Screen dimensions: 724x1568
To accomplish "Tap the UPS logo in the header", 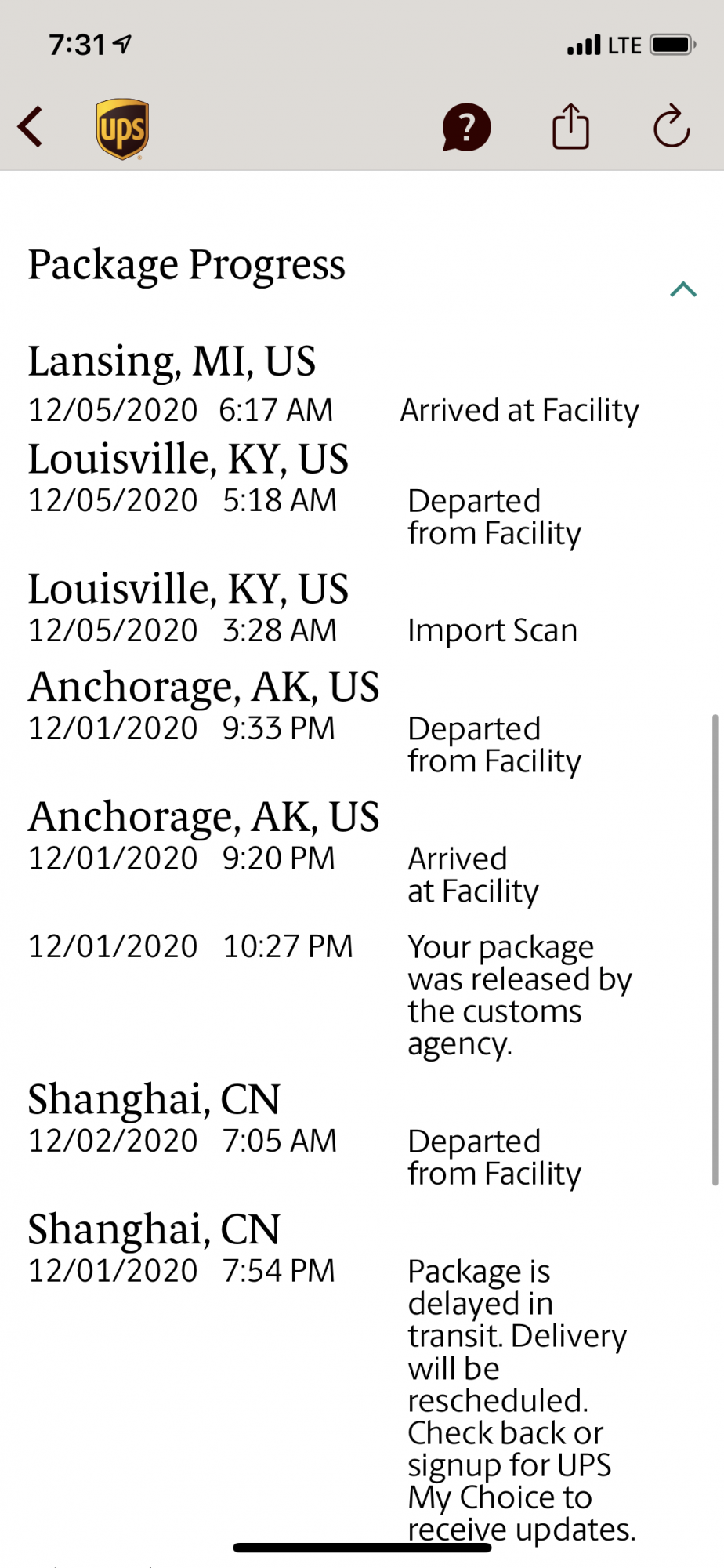I will click(123, 129).
